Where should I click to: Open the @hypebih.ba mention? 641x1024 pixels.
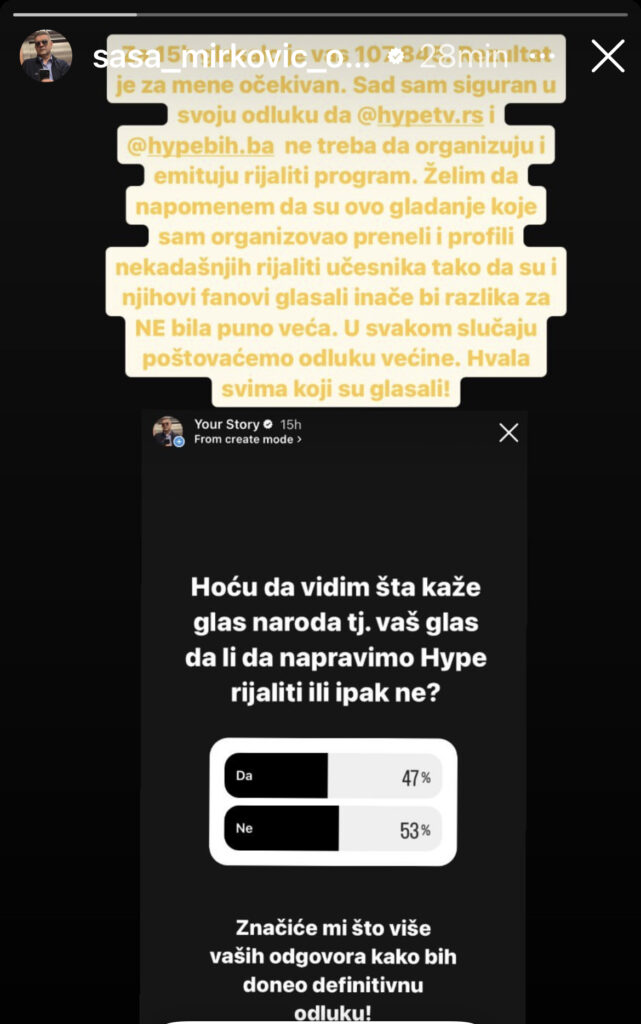[x=201, y=147]
